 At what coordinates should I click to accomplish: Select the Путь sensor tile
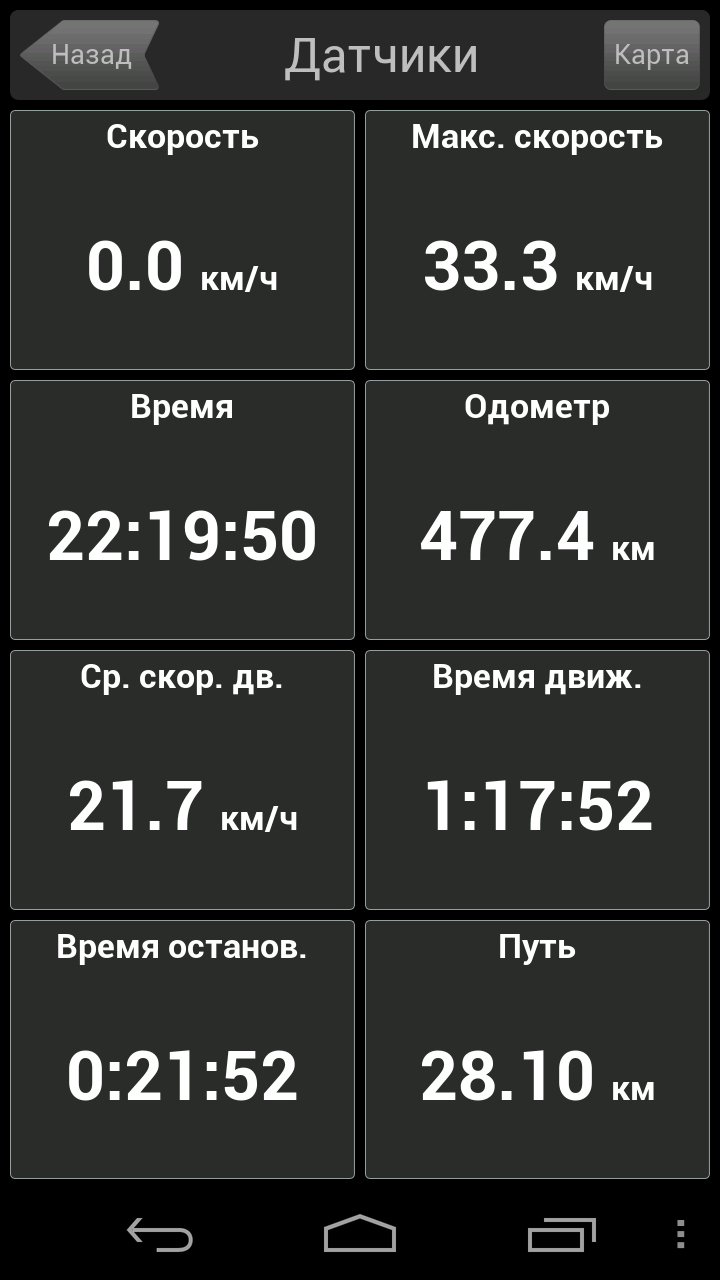[x=537, y=1050]
